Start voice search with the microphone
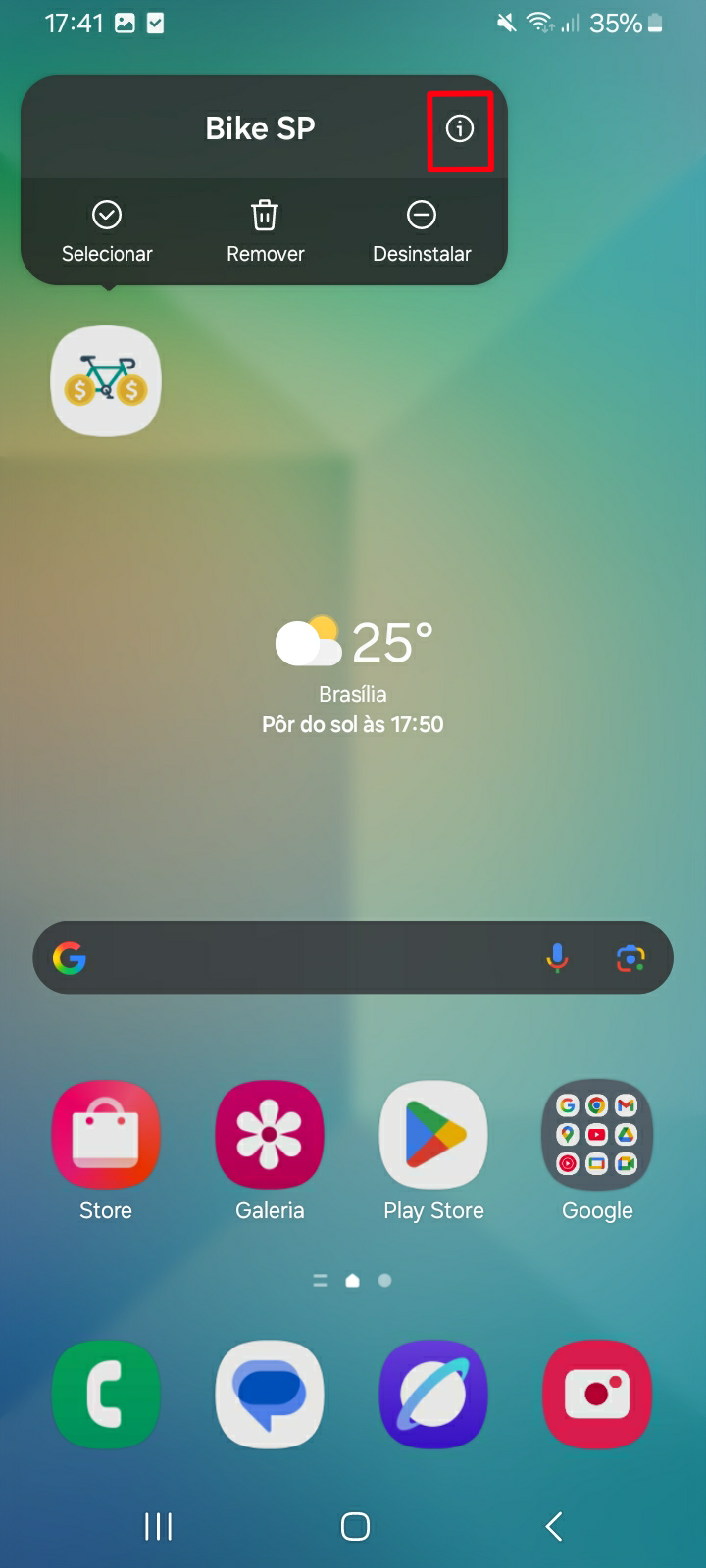Viewport: 706px width, 1568px height. [557, 957]
